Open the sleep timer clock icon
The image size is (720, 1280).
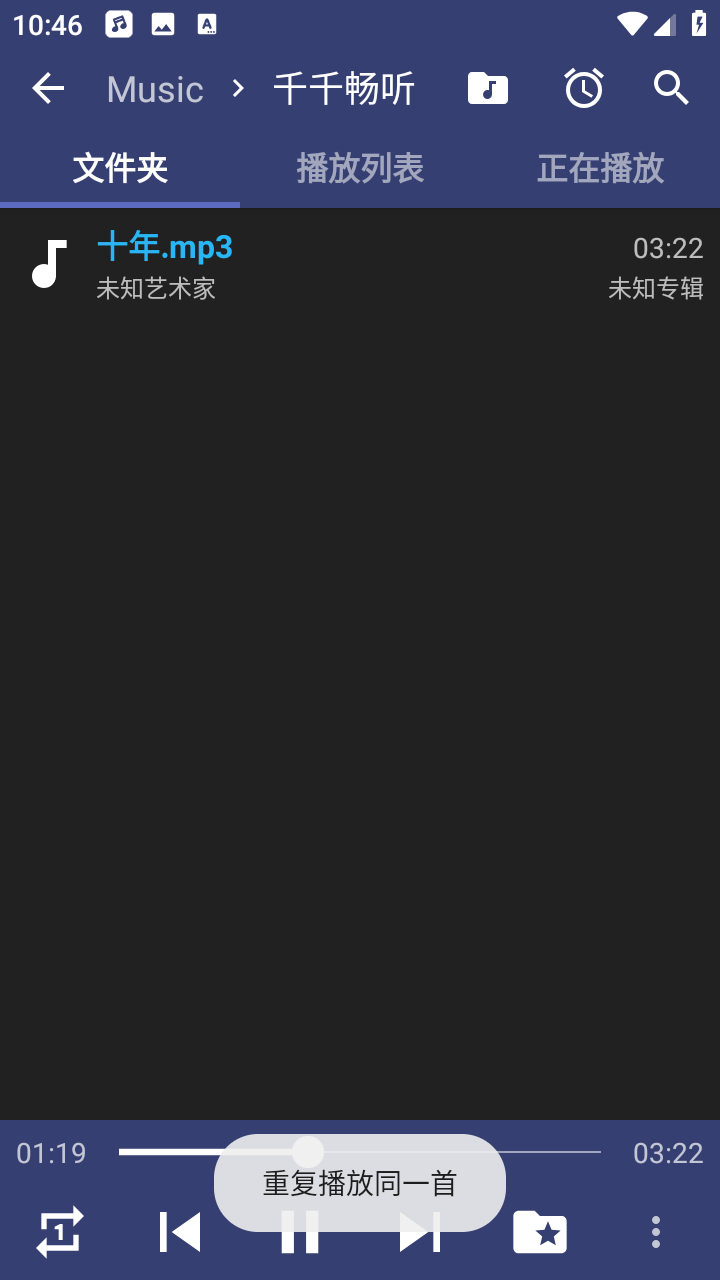pyautogui.click(x=583, y=88)
